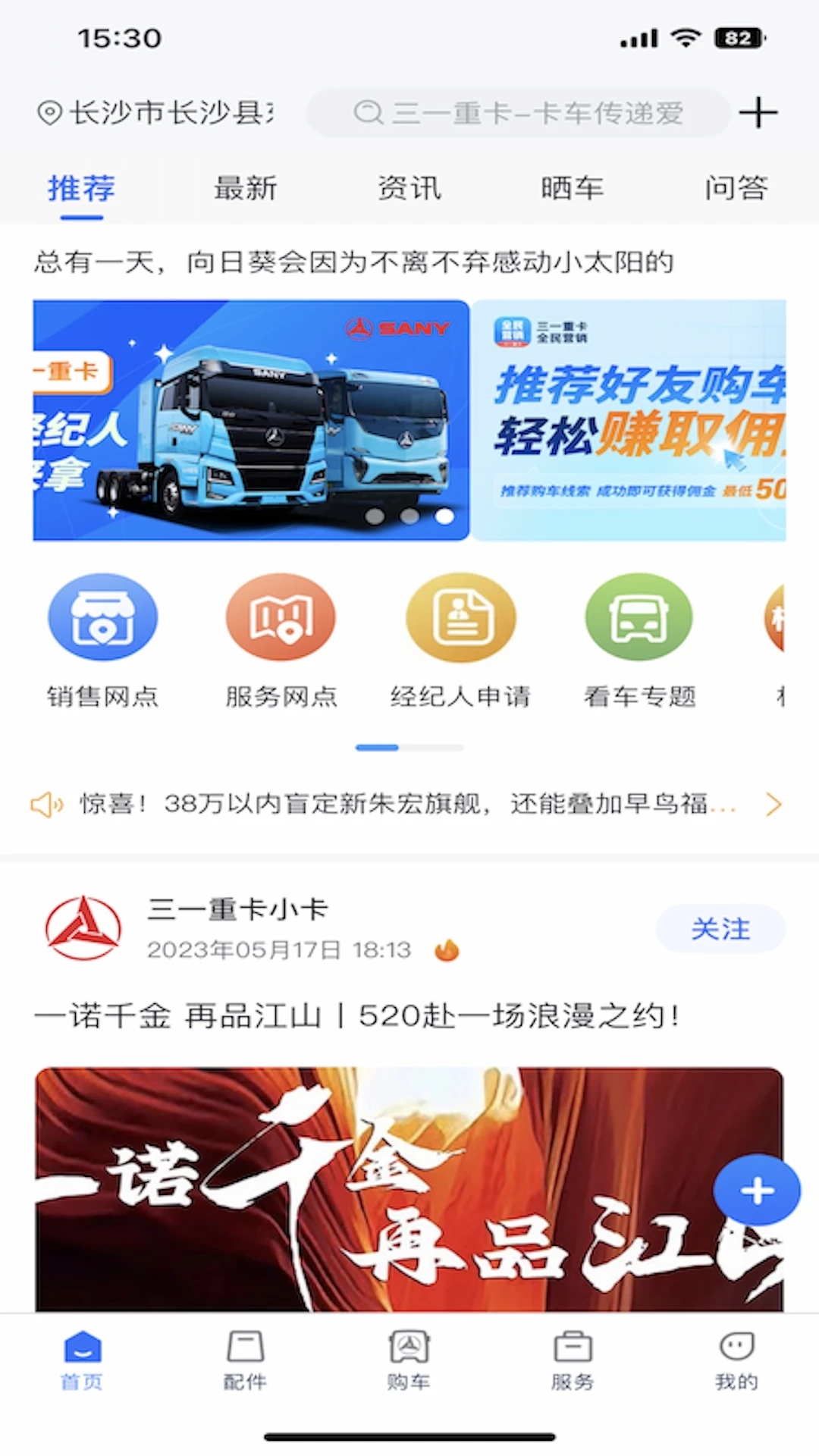Tap the floating blue plus post button
Screen dimensions: 819x1456
pos(756,1191)
